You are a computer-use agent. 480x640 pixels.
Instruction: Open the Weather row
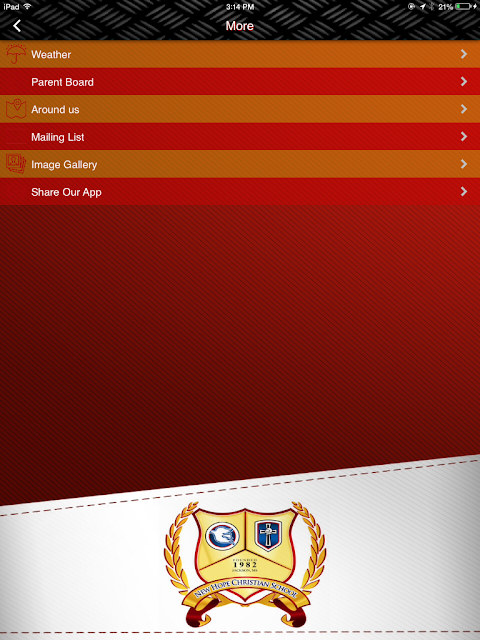240,54
